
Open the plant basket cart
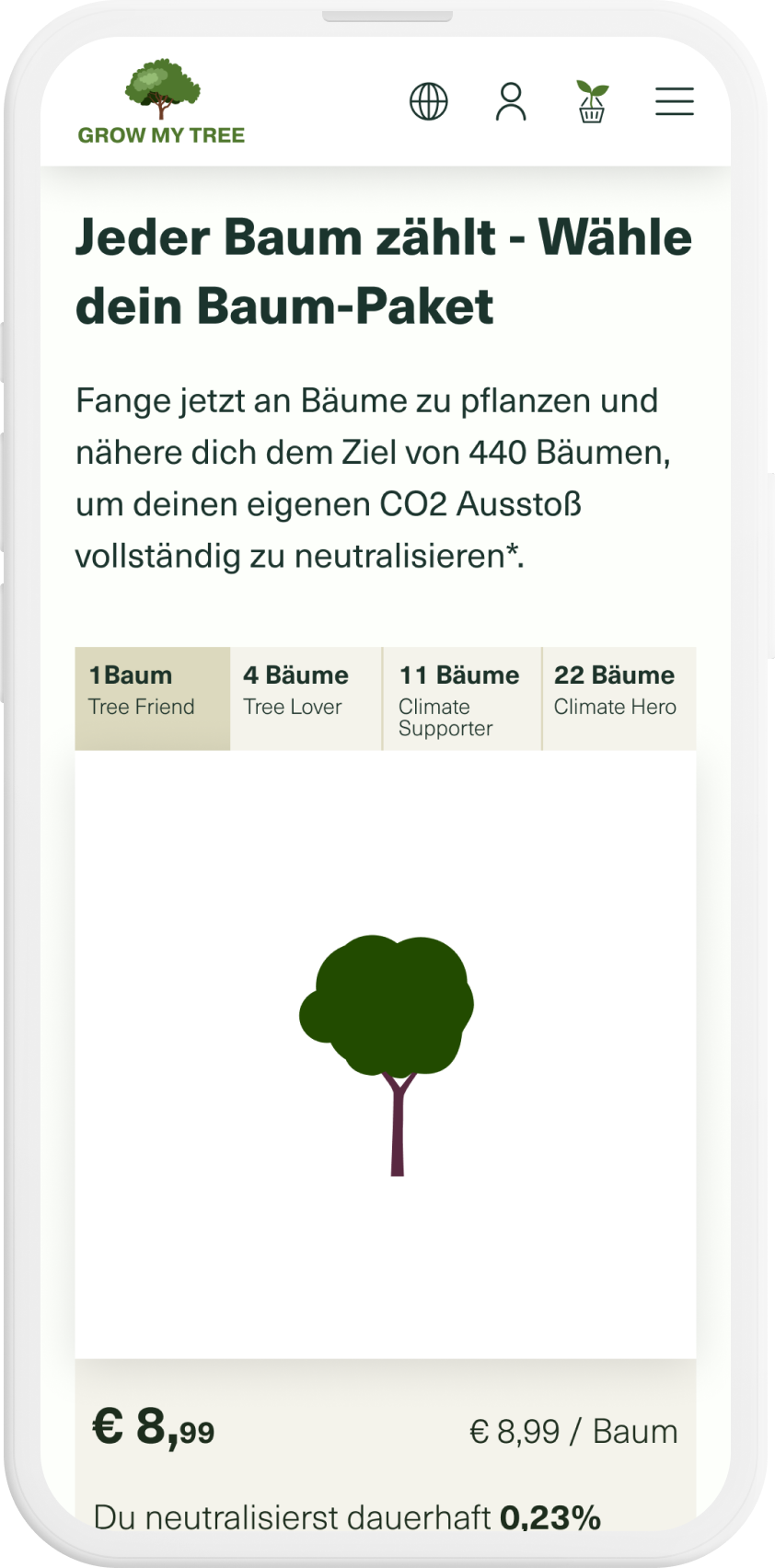(592, 101)
